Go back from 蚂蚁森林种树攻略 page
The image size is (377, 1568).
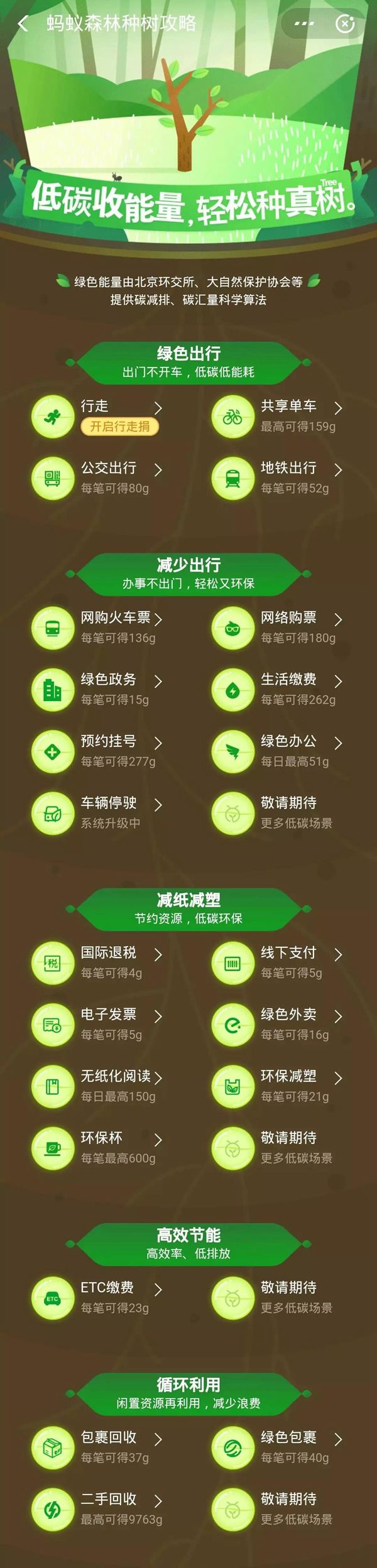(23, 24)
